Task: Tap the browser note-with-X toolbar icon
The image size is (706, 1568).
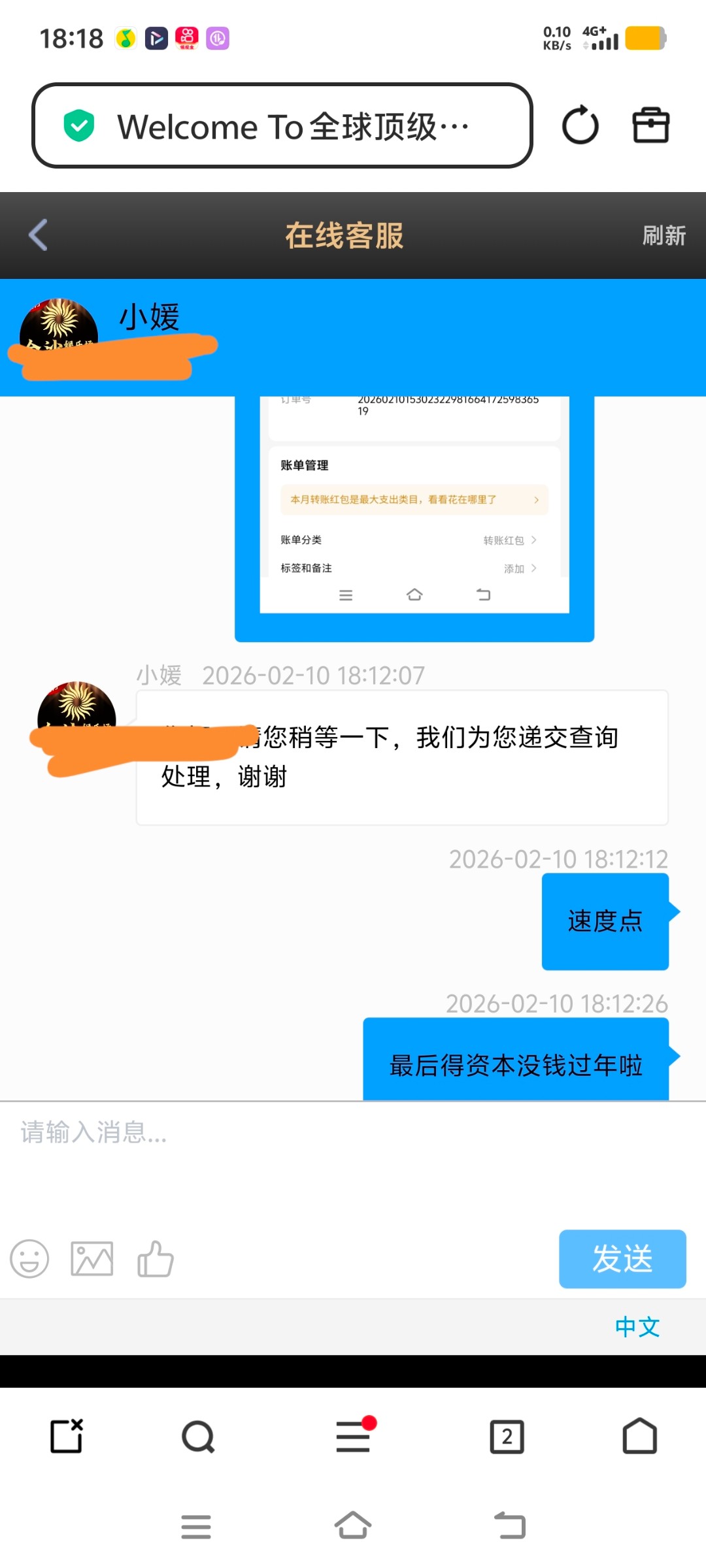Action: coord(67,1436)
